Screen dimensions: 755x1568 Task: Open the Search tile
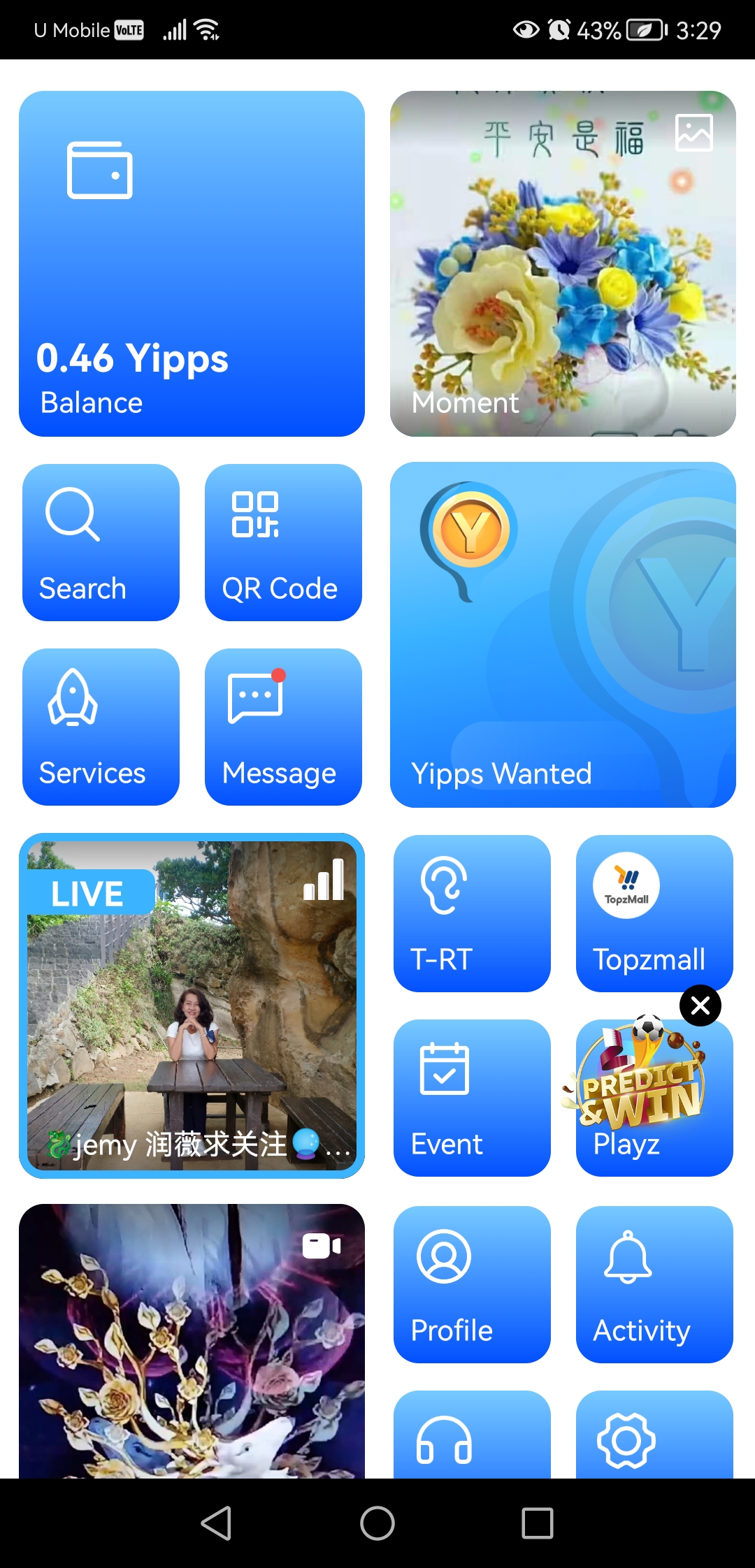(x=101, y=542)
